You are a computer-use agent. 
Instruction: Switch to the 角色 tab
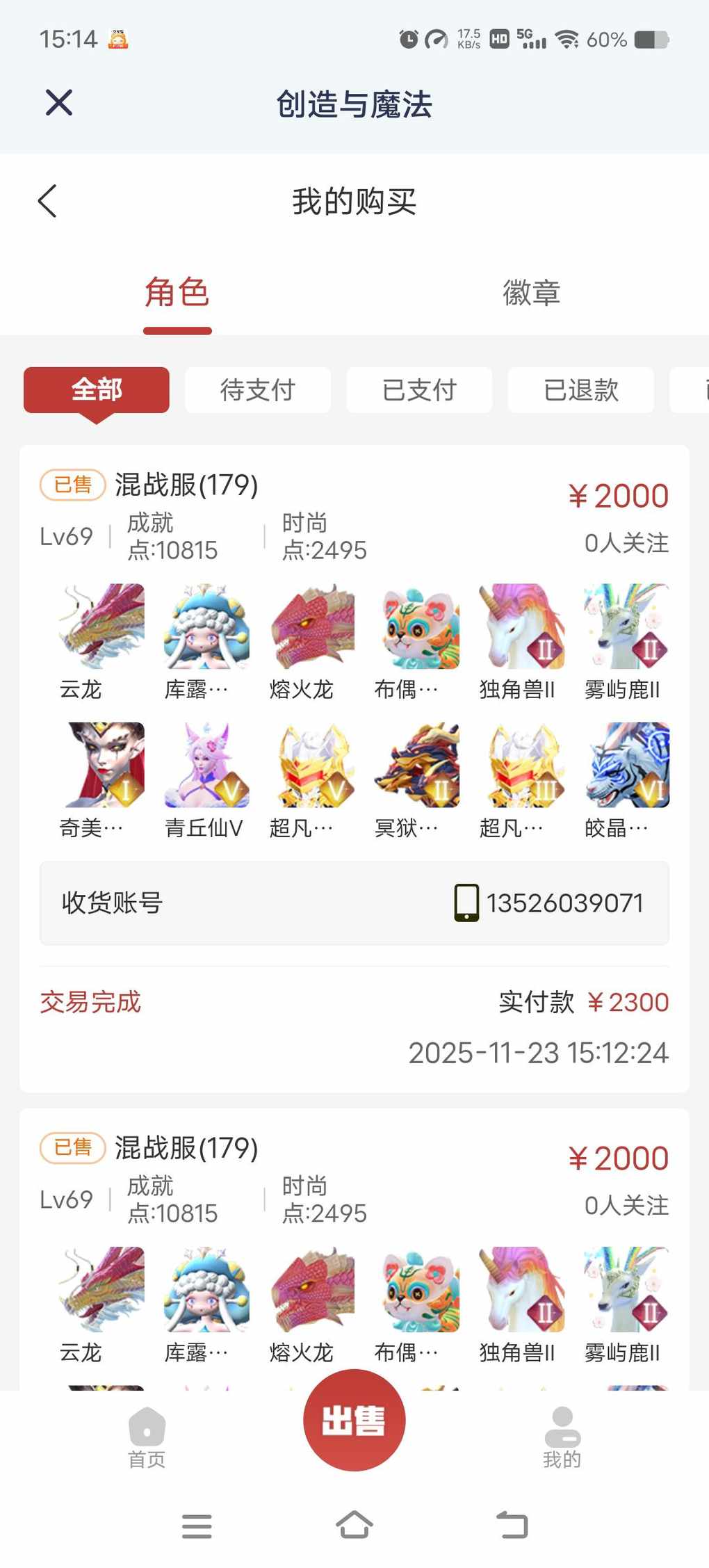point(177,293)
